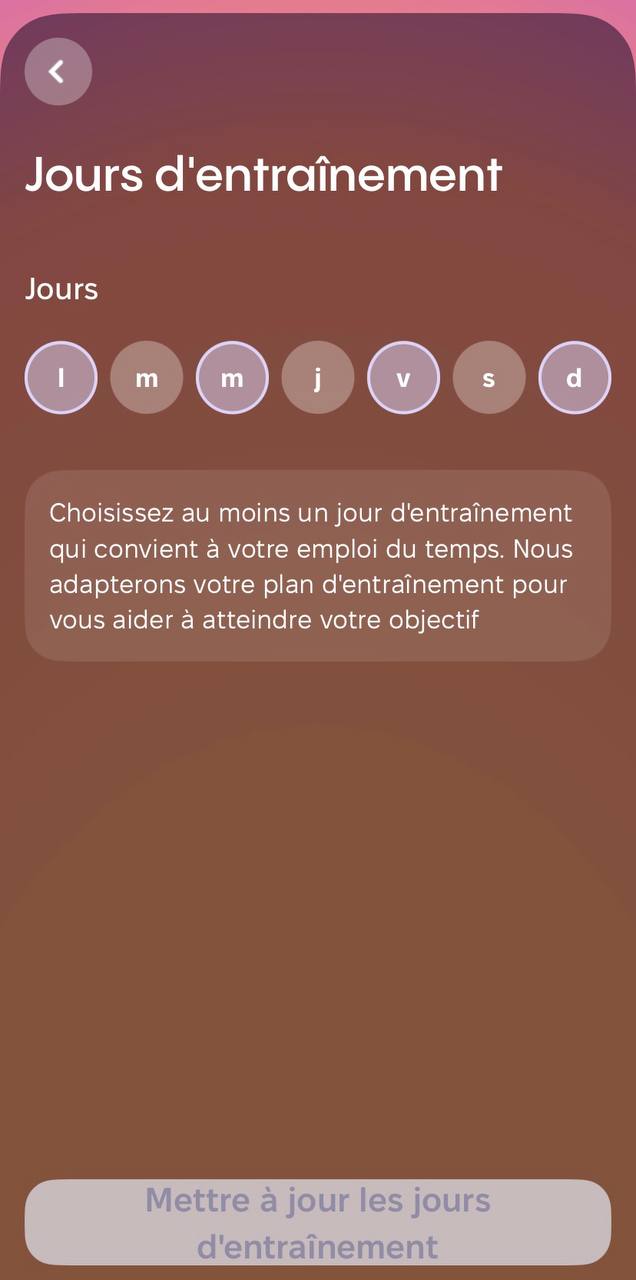636x1280 pixels.
Task: Select Tuesday, the first m day
Action: (x=147, y=378)
